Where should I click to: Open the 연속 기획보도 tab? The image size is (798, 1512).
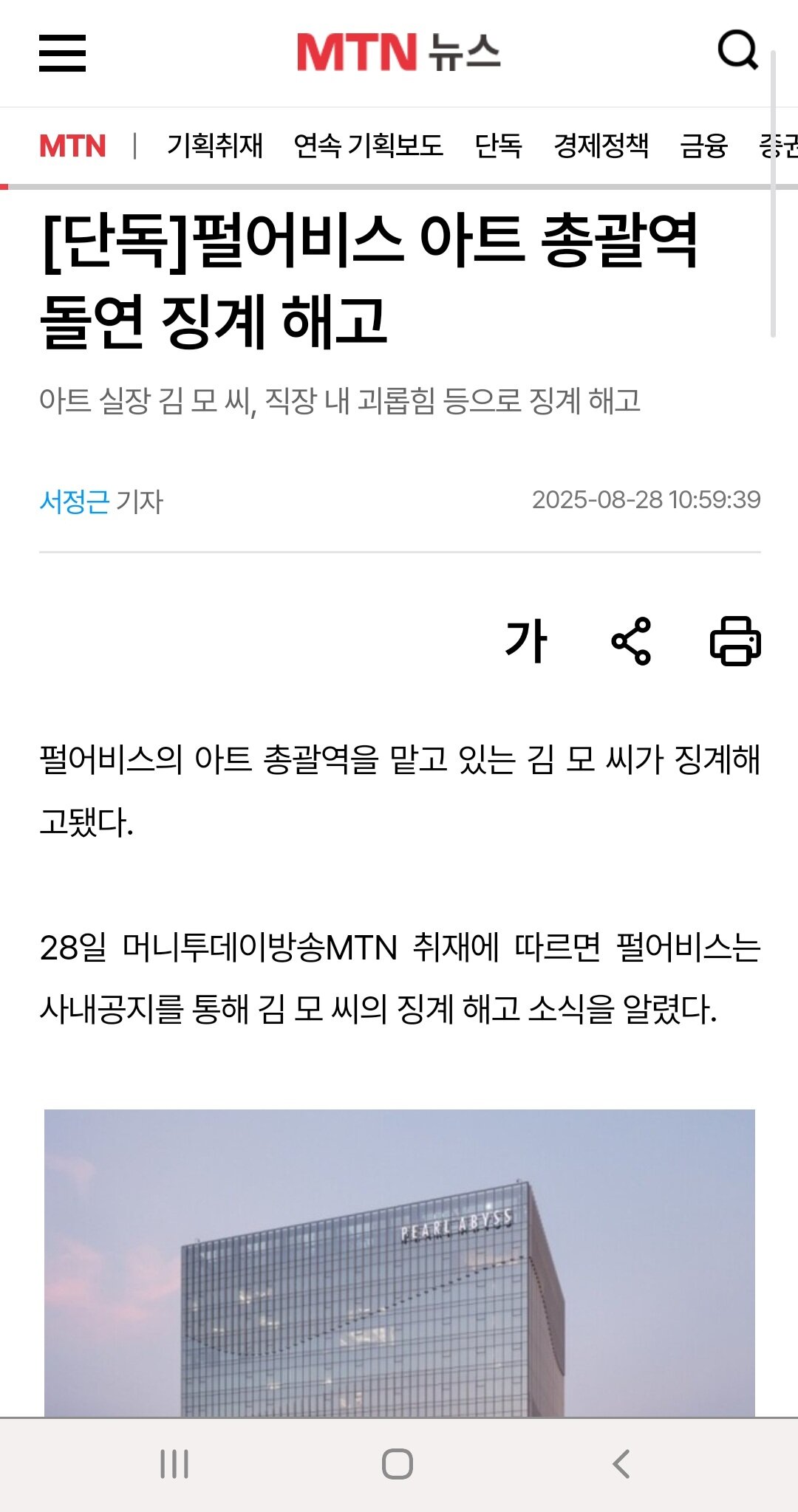(x=368, y=146)
